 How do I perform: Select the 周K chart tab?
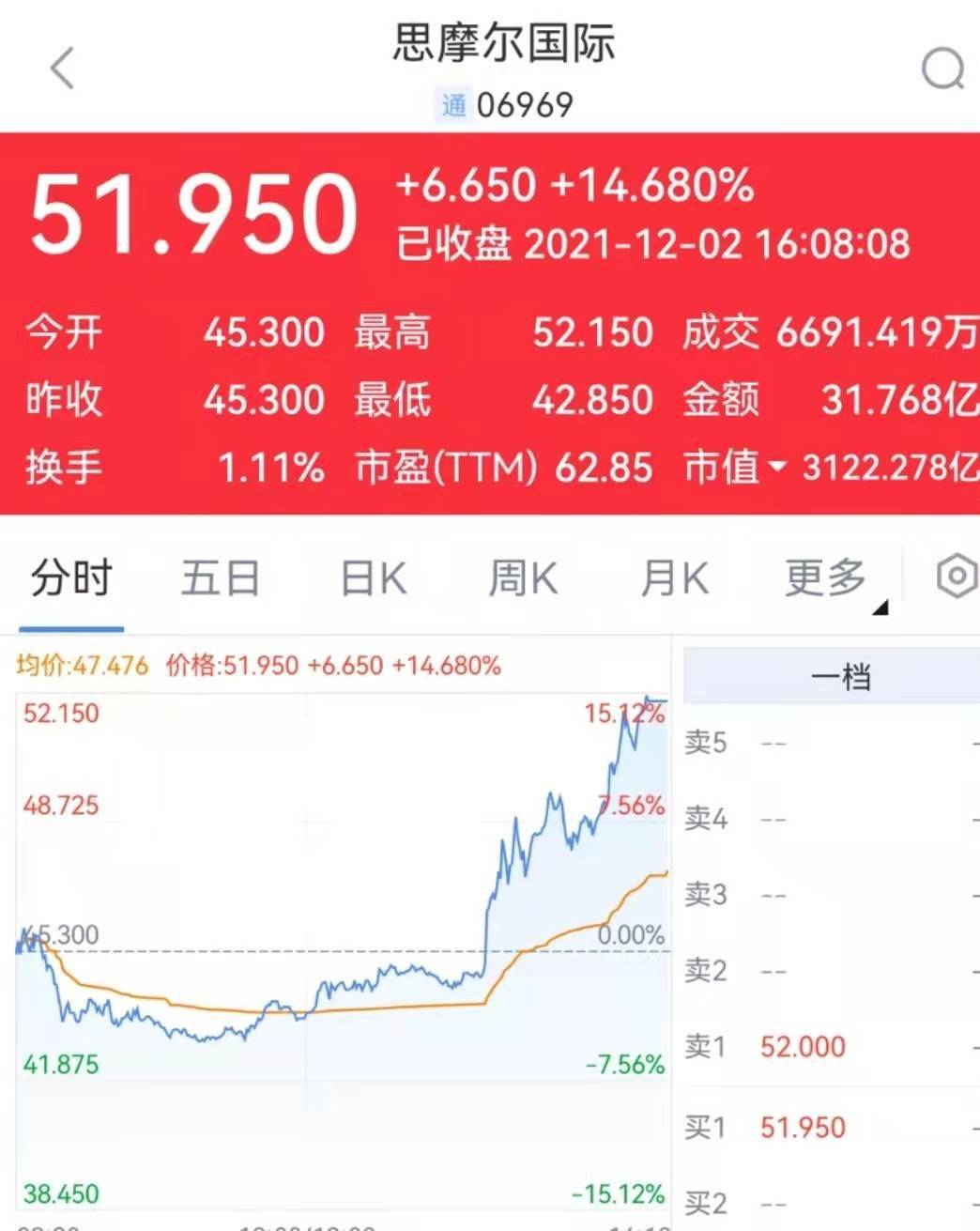523,577
